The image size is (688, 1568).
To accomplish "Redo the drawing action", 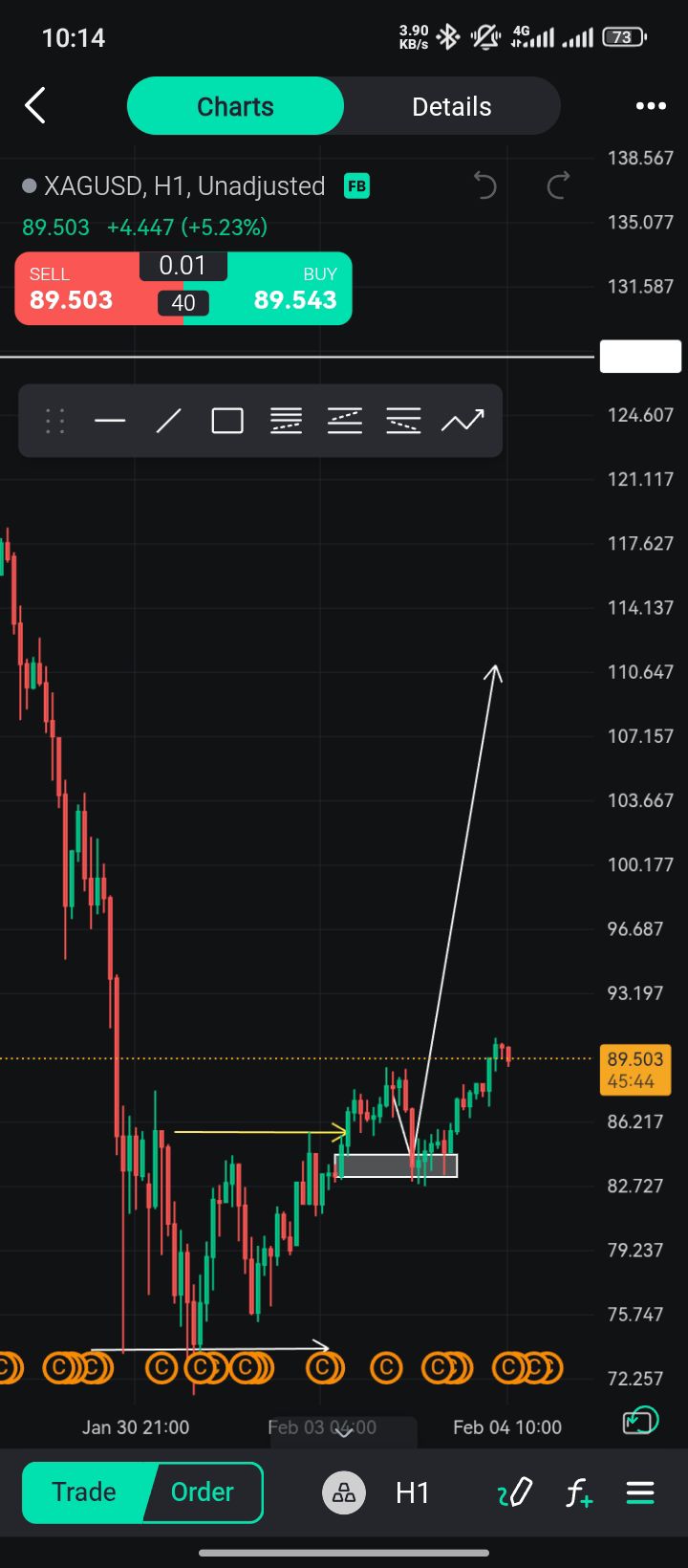I will click(558, 185).
